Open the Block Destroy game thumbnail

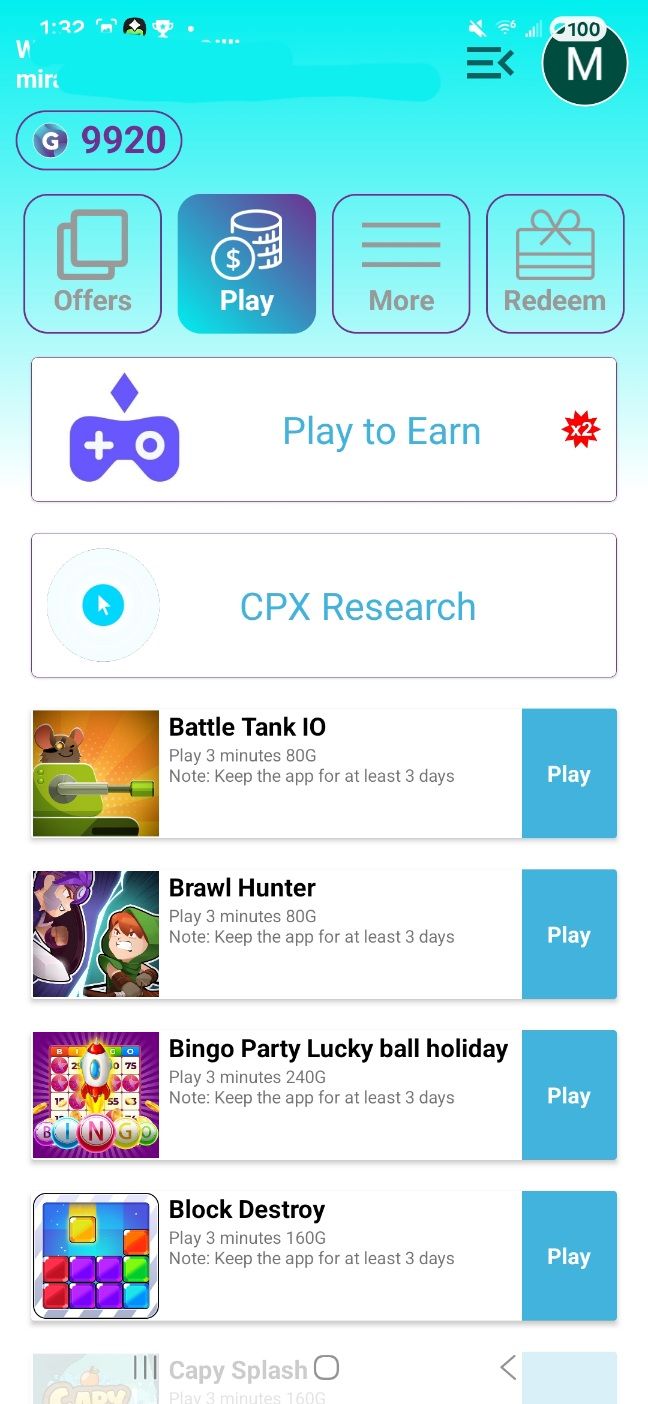click(96, 1256)
